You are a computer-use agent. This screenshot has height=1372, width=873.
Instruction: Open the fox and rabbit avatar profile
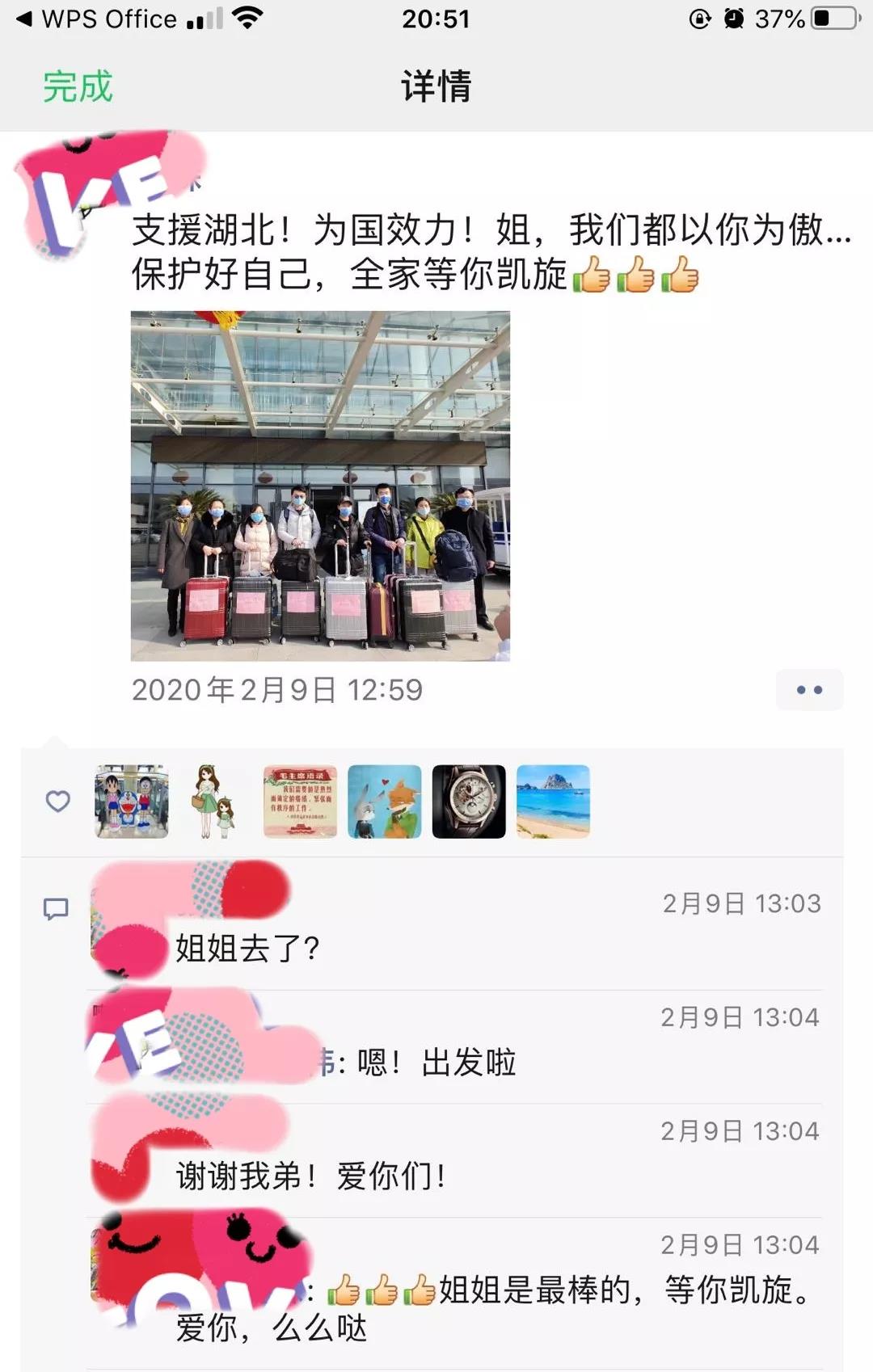pos(385,802)
